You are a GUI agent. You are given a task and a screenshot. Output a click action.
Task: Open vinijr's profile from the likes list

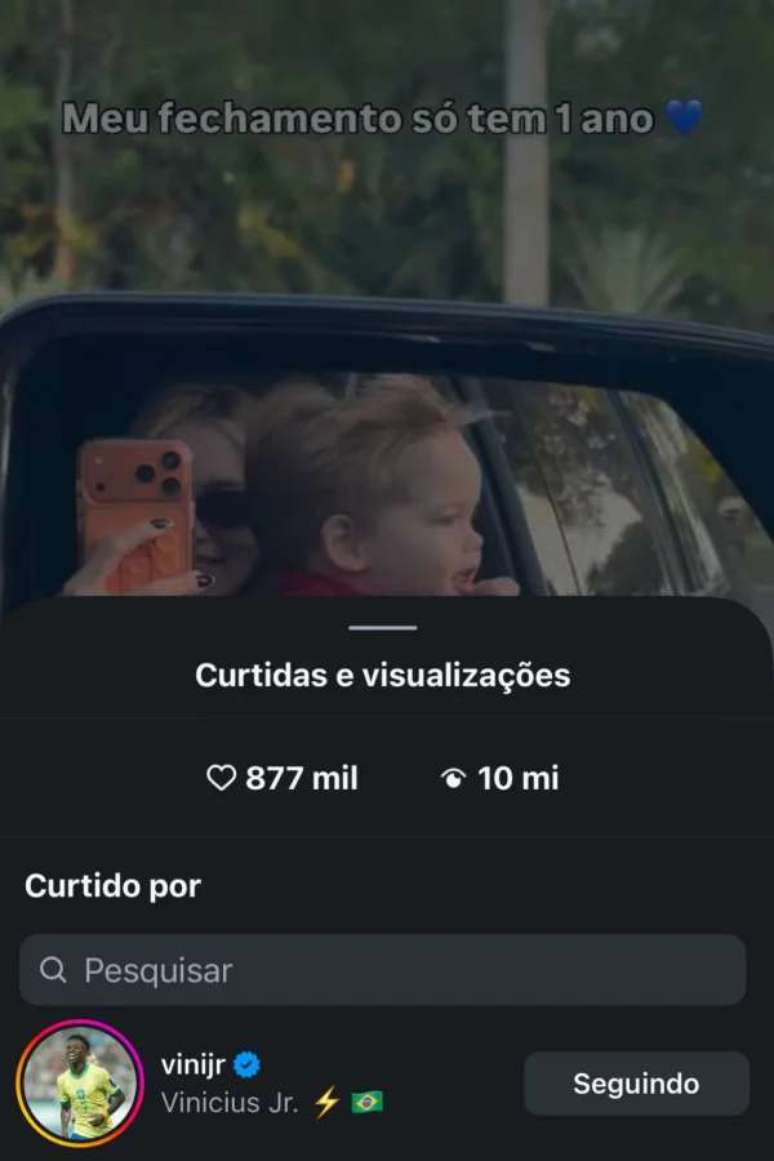[x=193, y=1065]
